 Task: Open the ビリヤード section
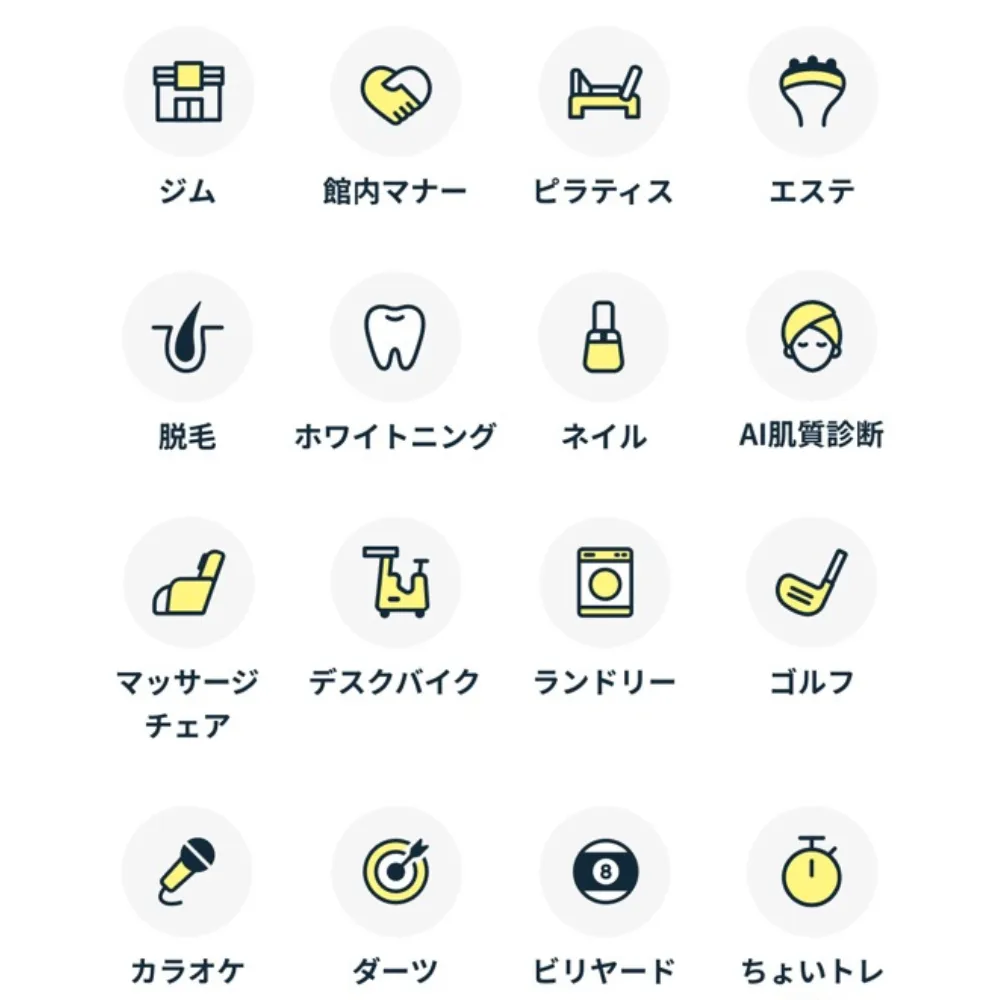point(603,870)
